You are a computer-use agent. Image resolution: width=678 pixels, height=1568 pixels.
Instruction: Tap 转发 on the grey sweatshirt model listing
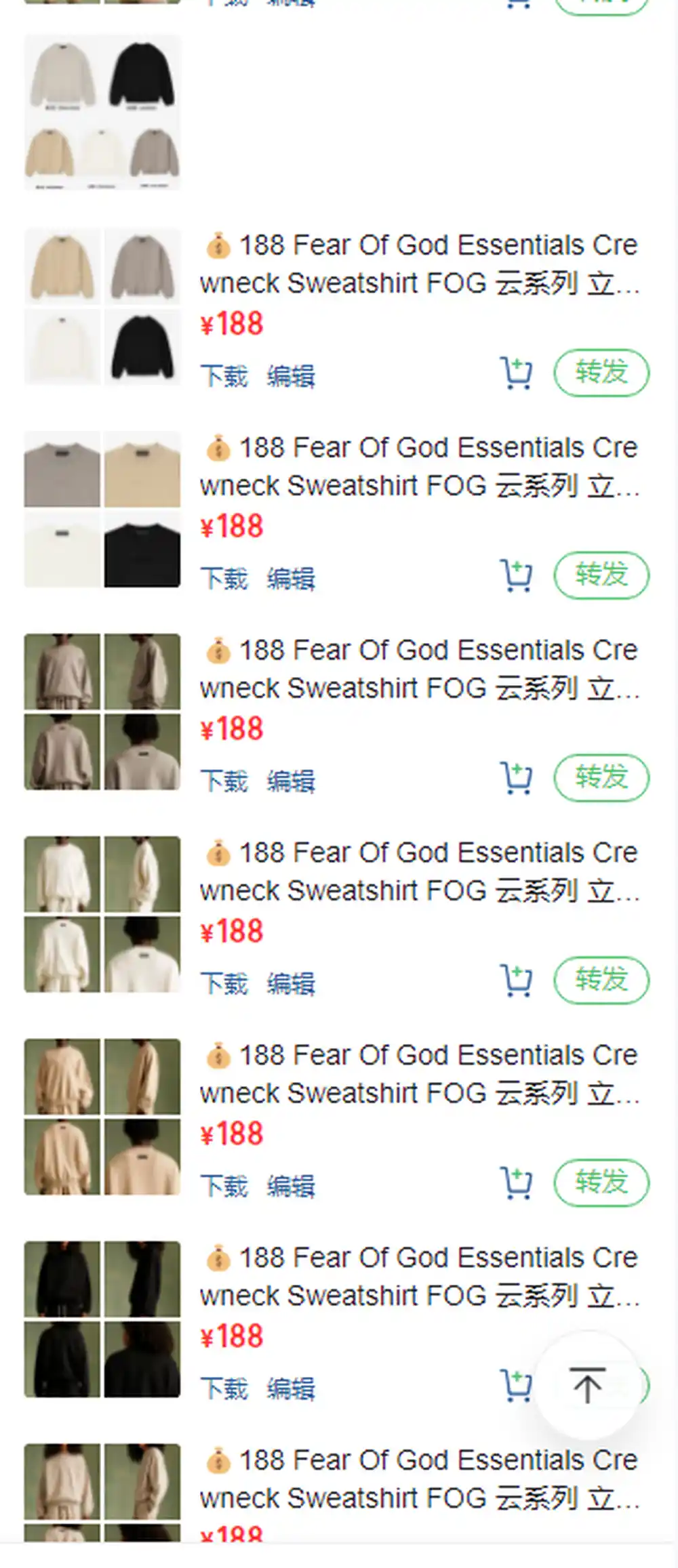[601, 777]
